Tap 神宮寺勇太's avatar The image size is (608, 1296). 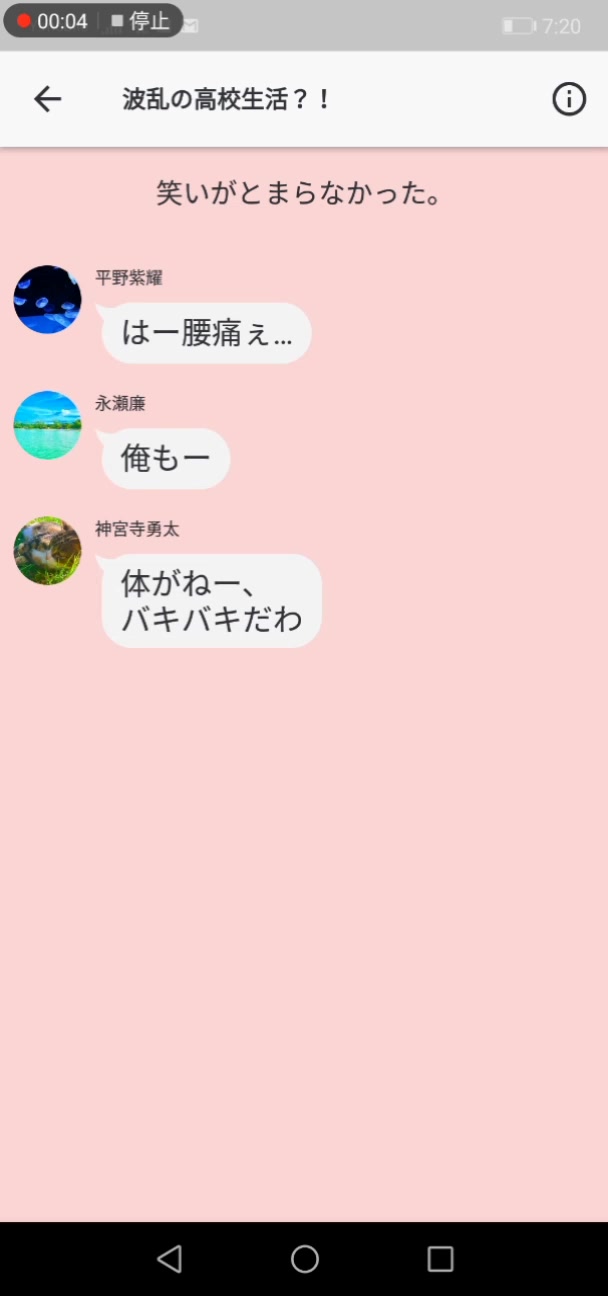[47, 551]
